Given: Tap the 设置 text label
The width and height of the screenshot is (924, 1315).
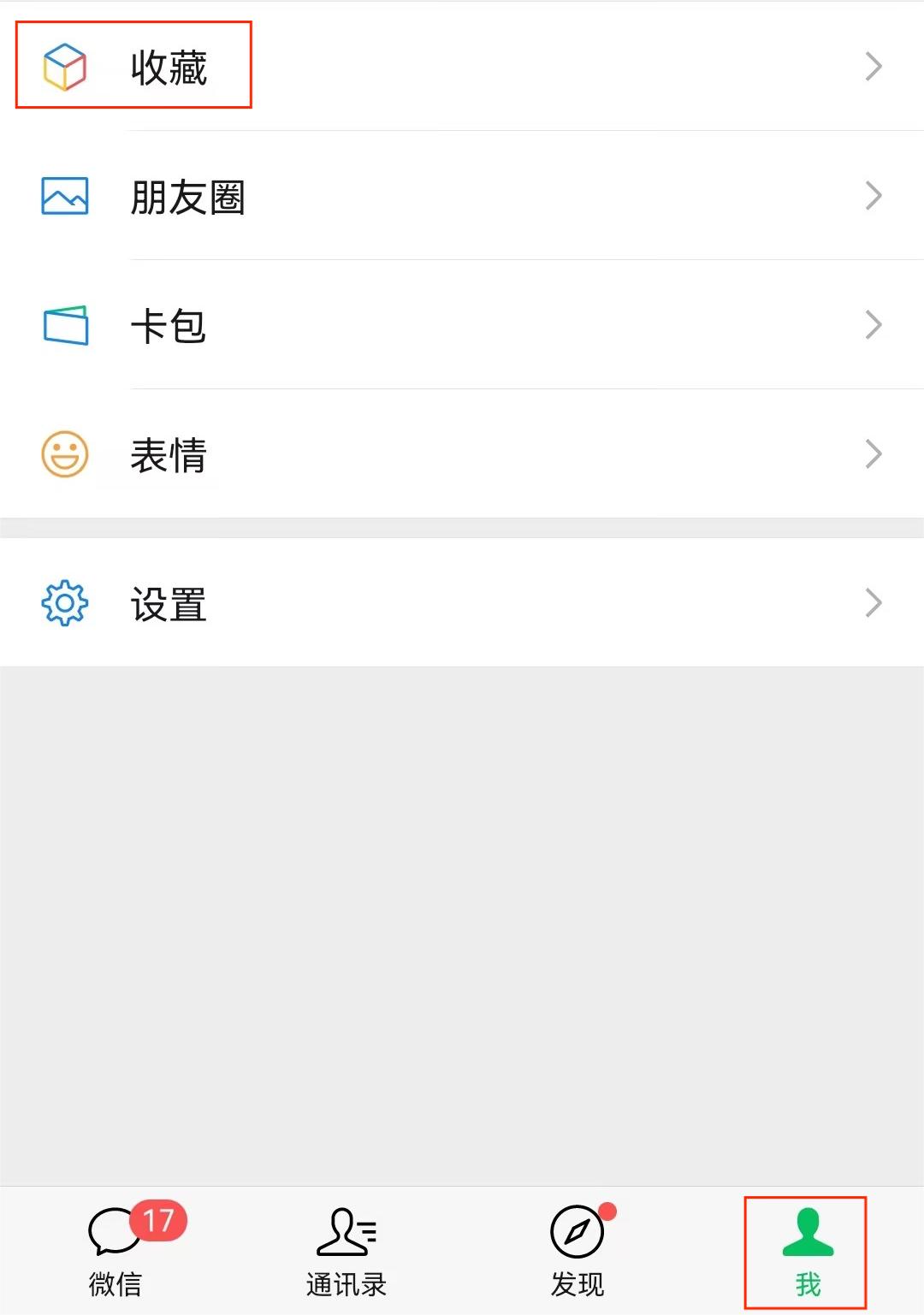Looking at the screenshot, I should 169,606.
